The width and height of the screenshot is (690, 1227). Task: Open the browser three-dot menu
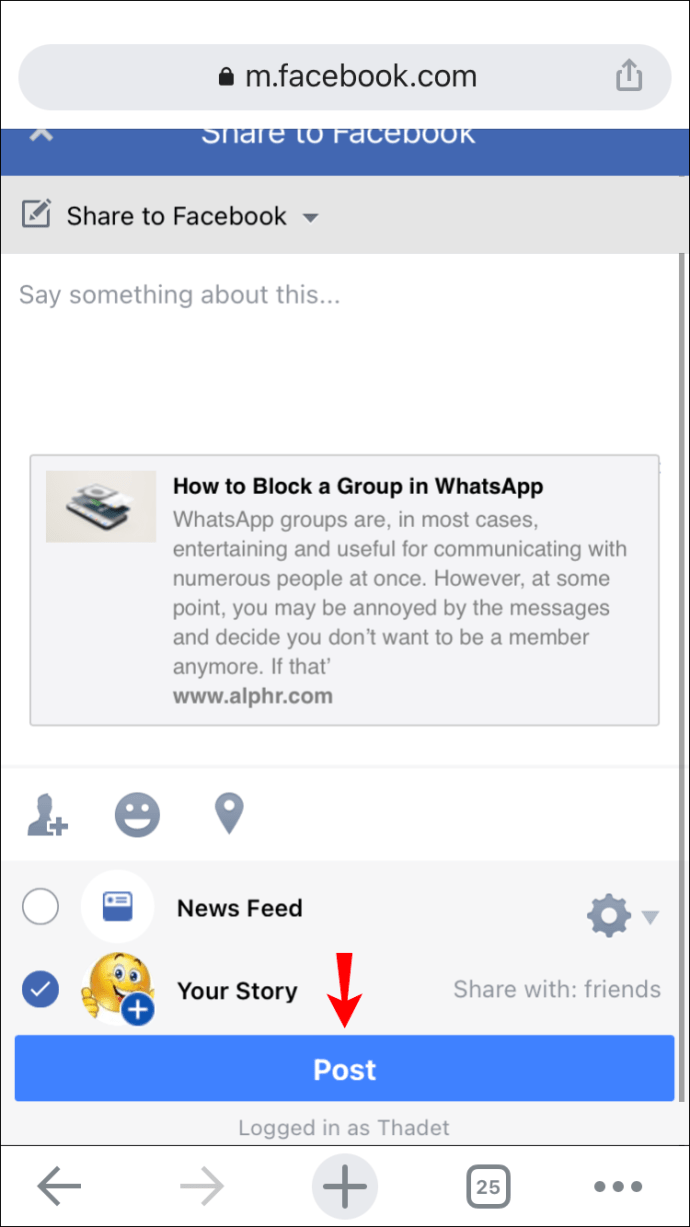click(617, 1187)
